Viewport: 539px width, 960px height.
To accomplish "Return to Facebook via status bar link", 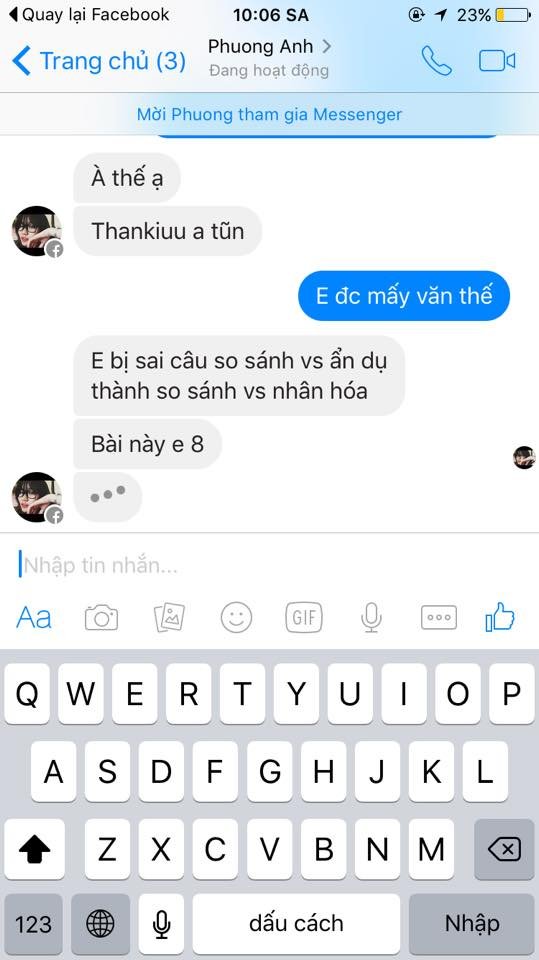I will [89, 15].
